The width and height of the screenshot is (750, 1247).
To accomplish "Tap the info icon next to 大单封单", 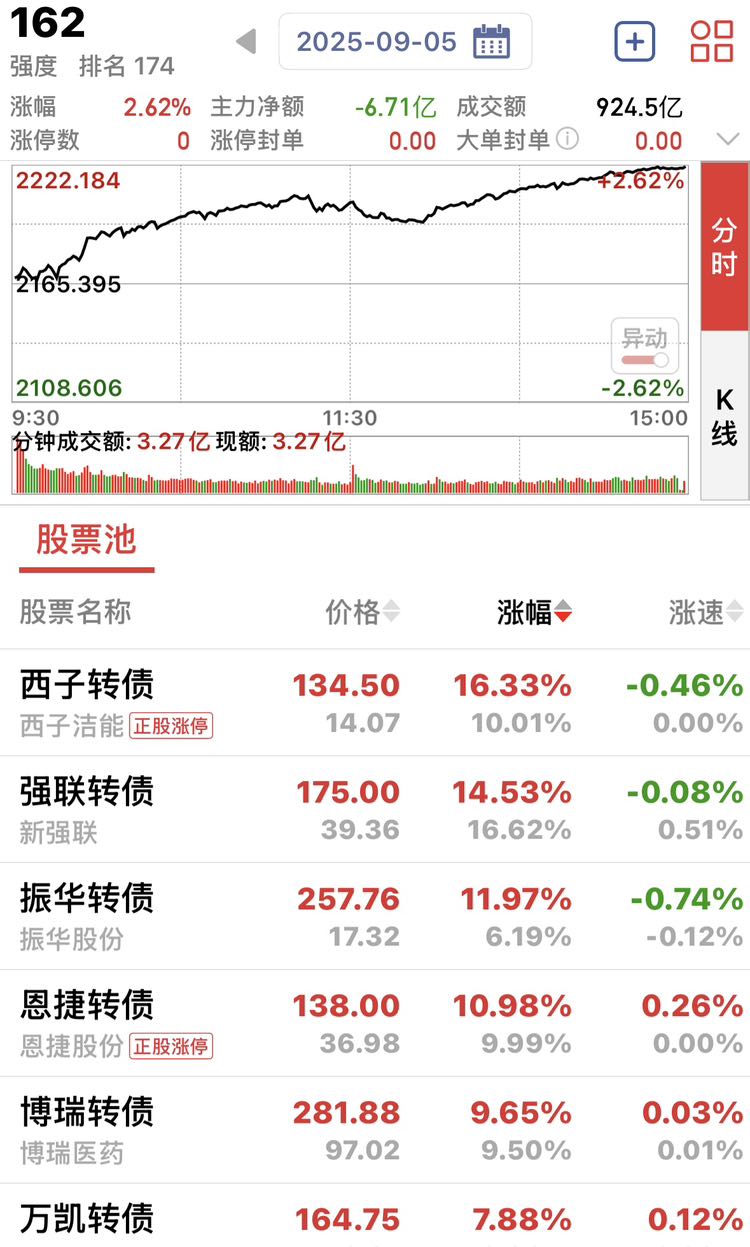I will (567, 139).
